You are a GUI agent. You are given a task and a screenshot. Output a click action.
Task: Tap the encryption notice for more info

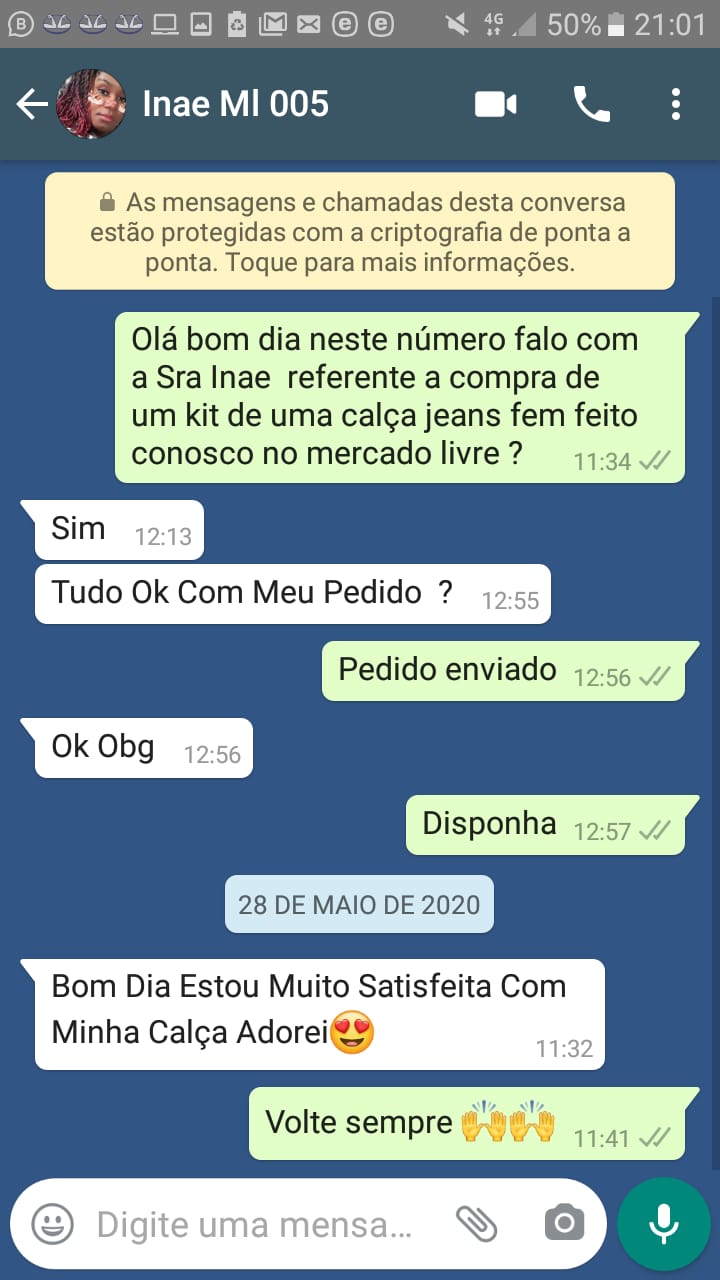pos(360,232)
